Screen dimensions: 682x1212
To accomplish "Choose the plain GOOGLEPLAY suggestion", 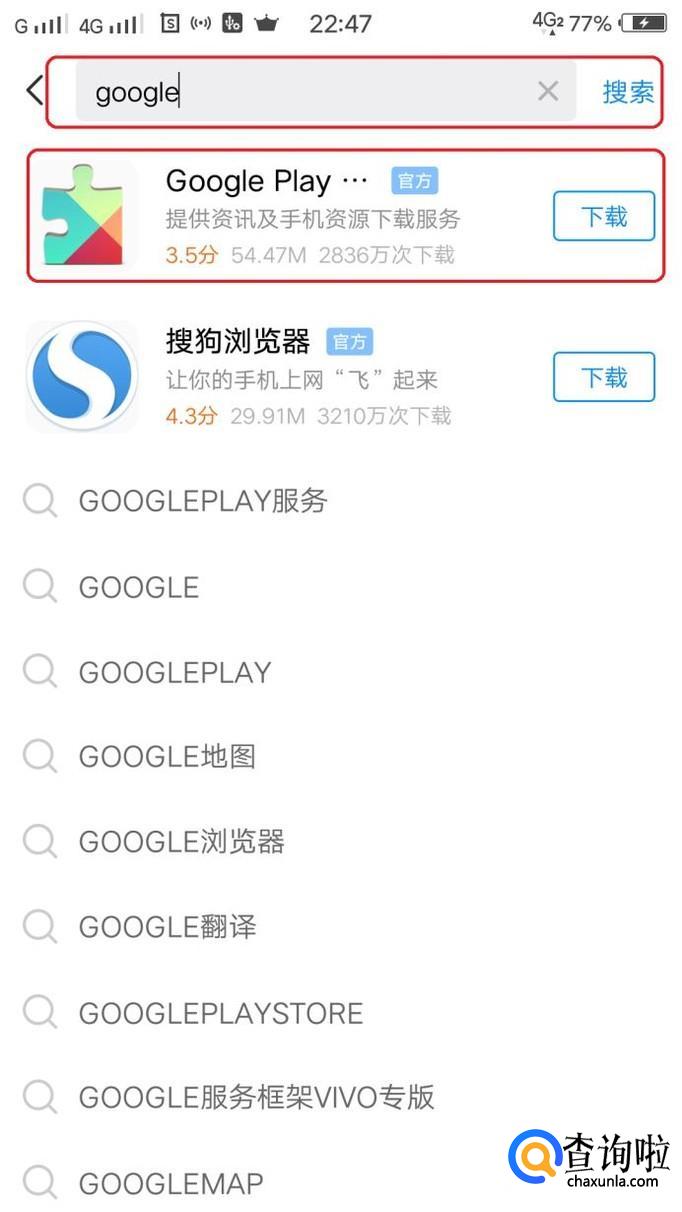I will (x=175, y=672).
